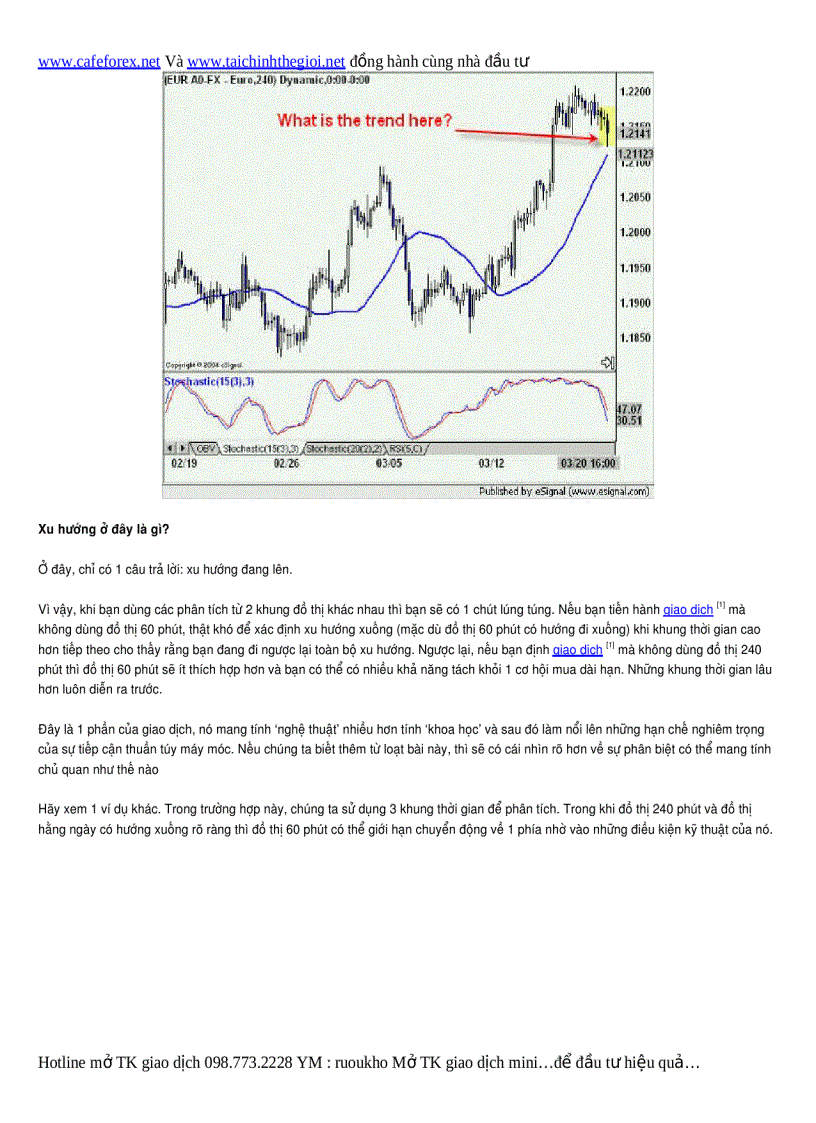
Task: Click the yellow highlighted candle region
Action: click(607, 120)
